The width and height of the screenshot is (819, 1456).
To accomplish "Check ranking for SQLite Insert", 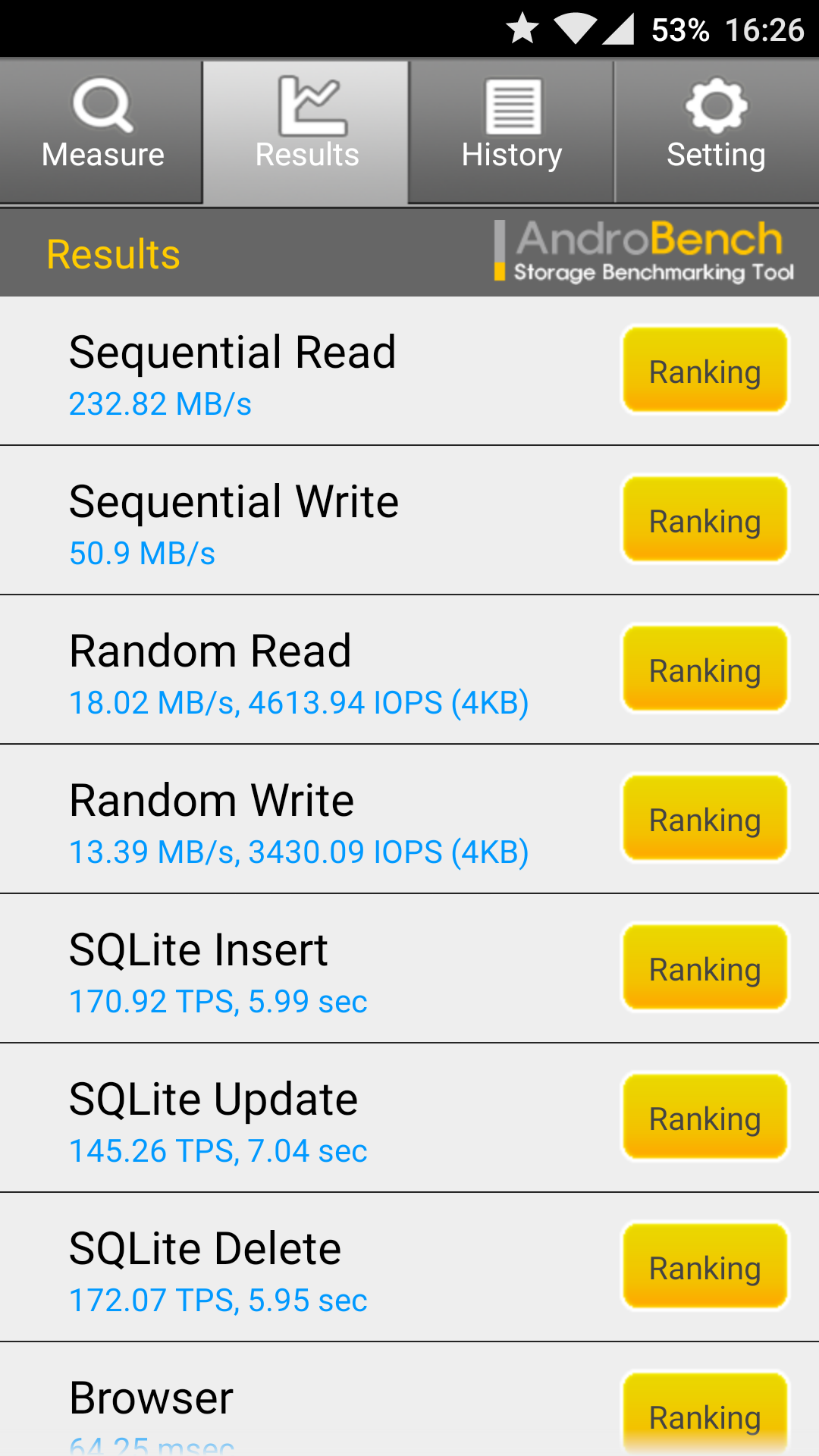I will 705,968.
